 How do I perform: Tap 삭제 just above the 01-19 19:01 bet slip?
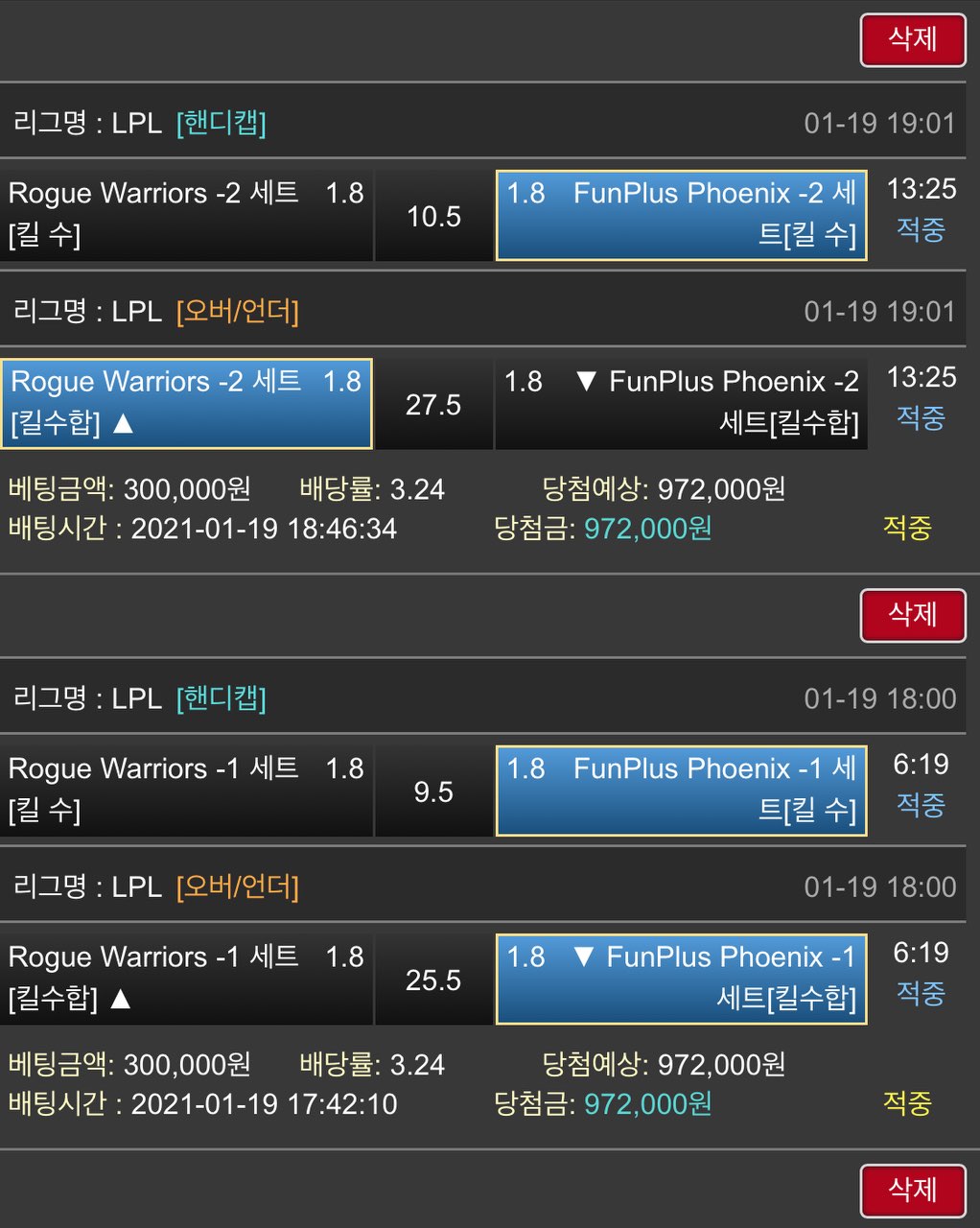pos(912,39)
